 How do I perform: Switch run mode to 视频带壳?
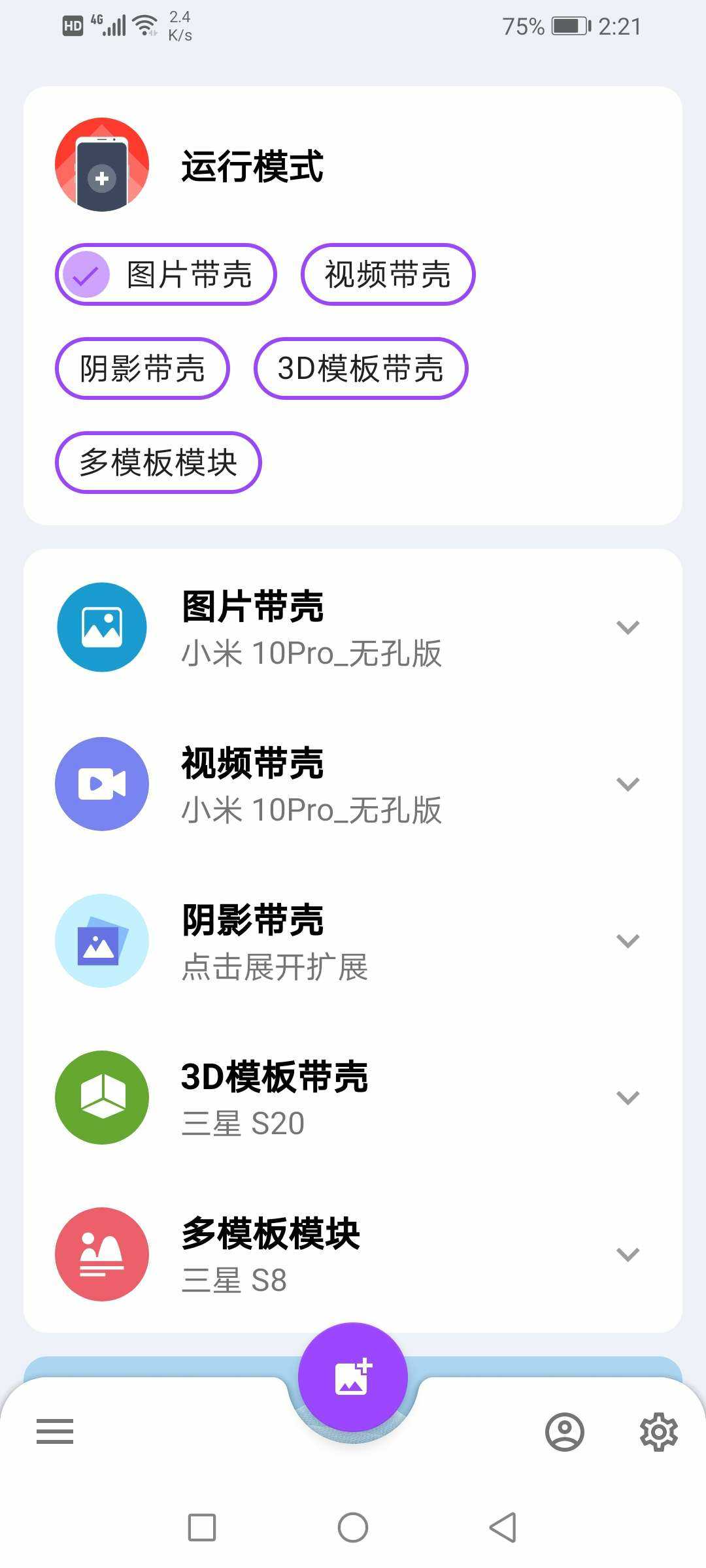point(388,274)
